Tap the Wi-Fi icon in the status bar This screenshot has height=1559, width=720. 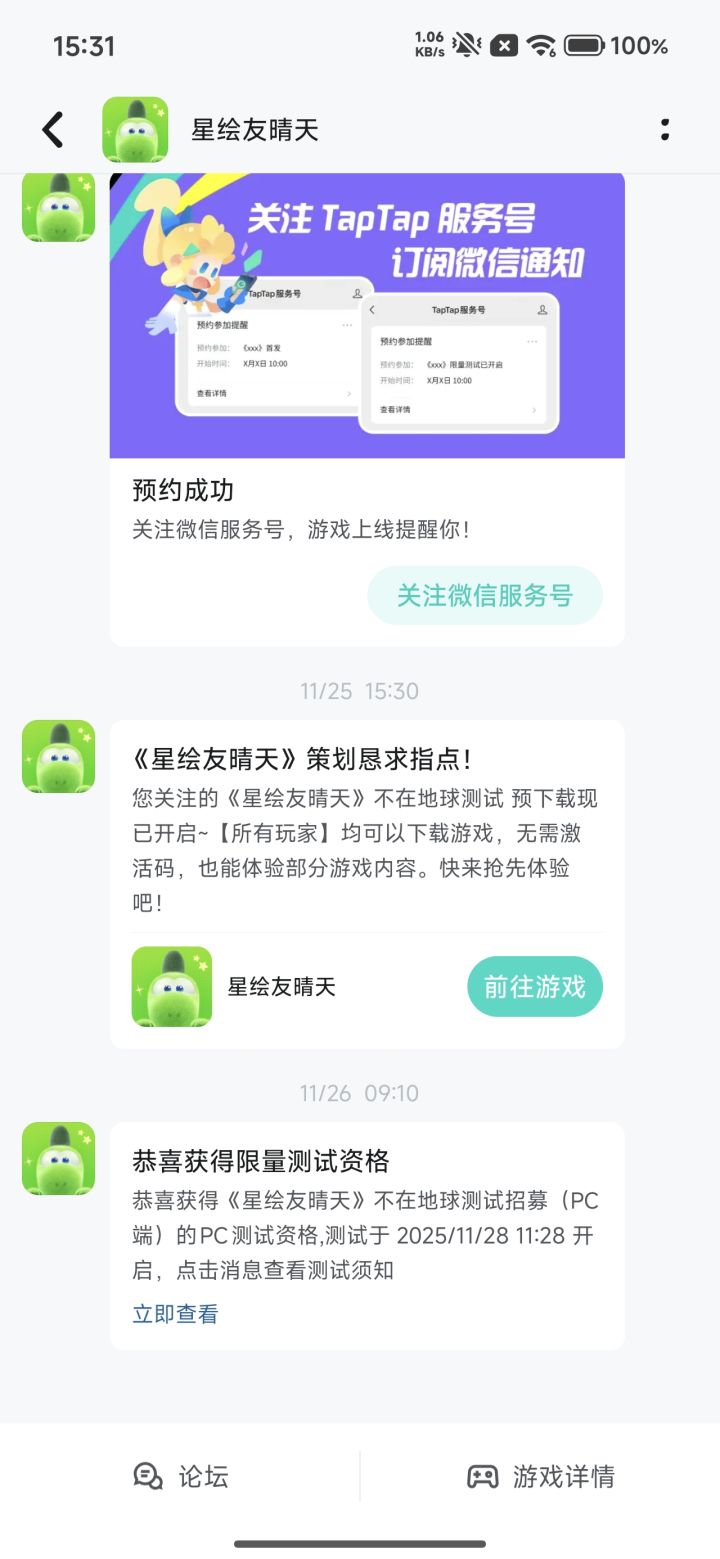540,44
